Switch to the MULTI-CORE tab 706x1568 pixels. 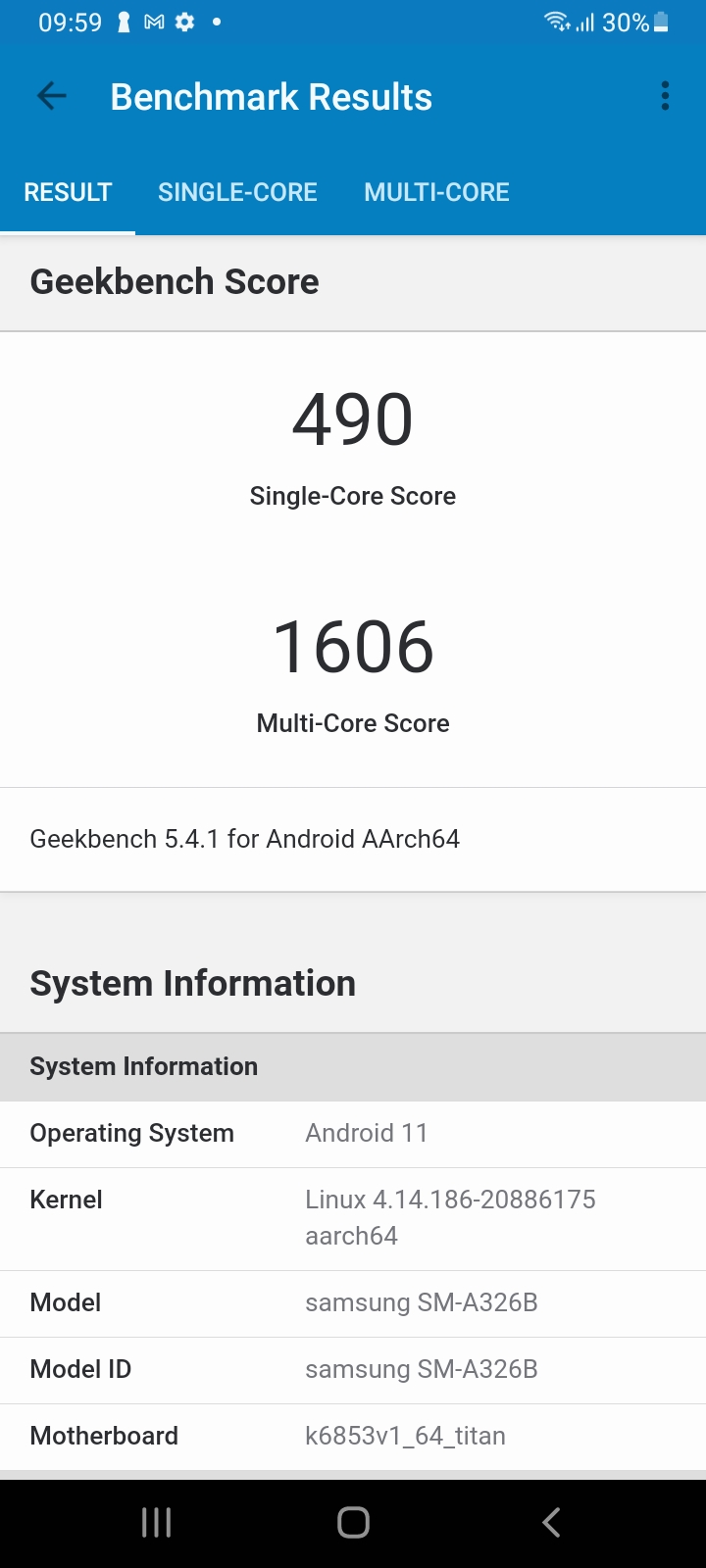click(436, 192)
